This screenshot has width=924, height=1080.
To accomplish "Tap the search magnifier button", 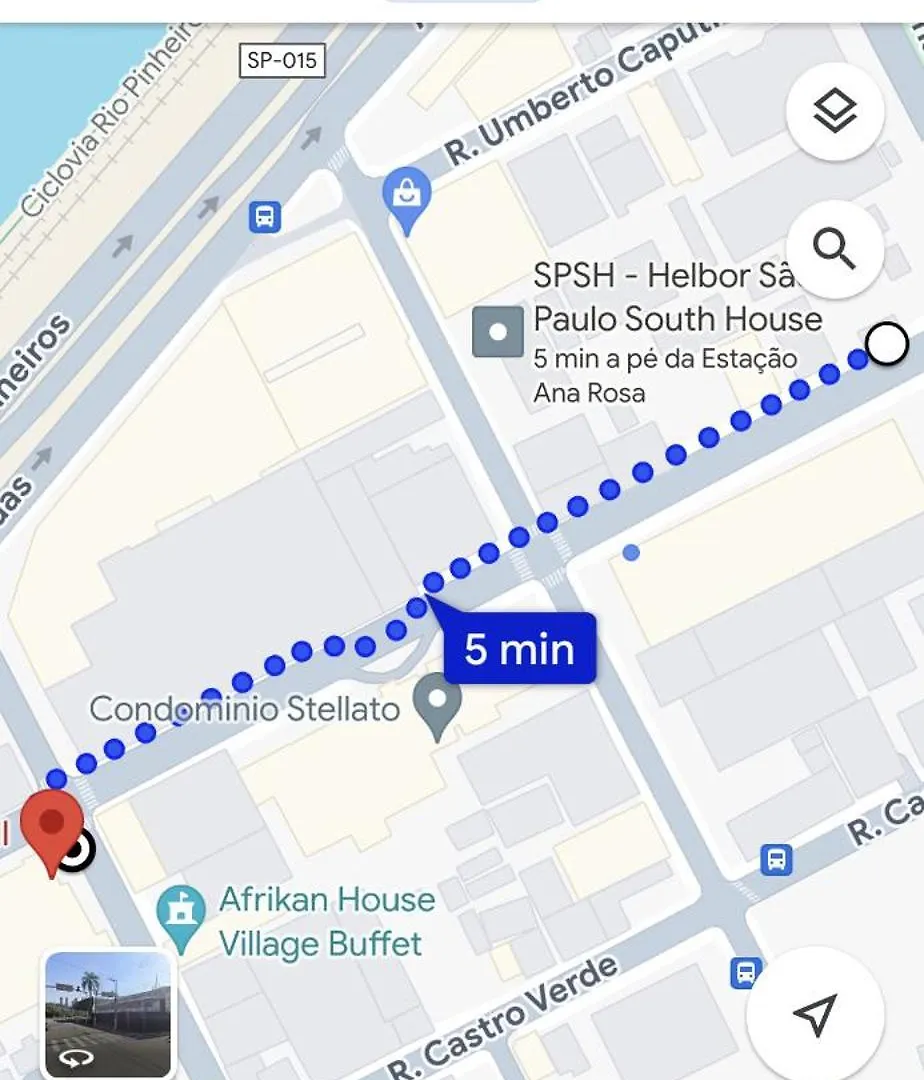I will (834, 248).
